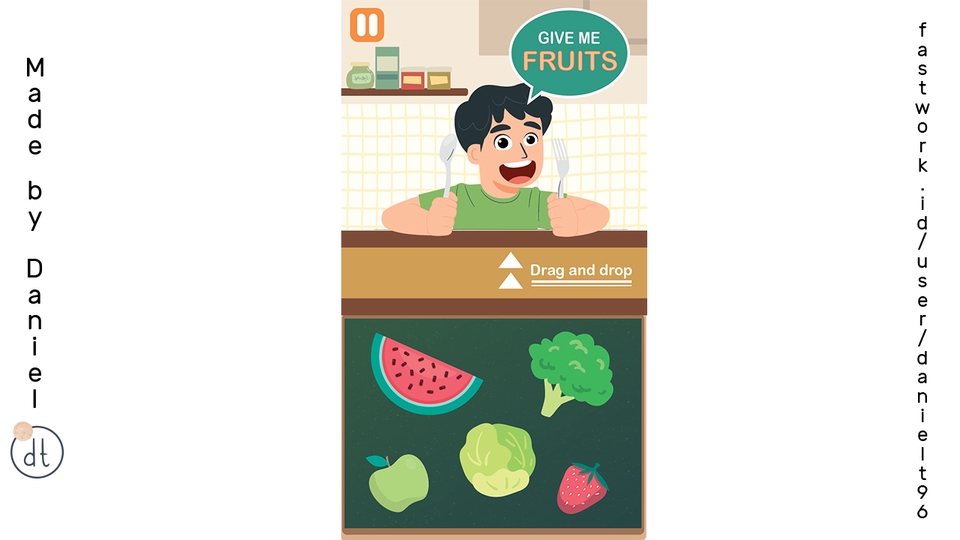Tap the strawberry

(x=581, y=488)
